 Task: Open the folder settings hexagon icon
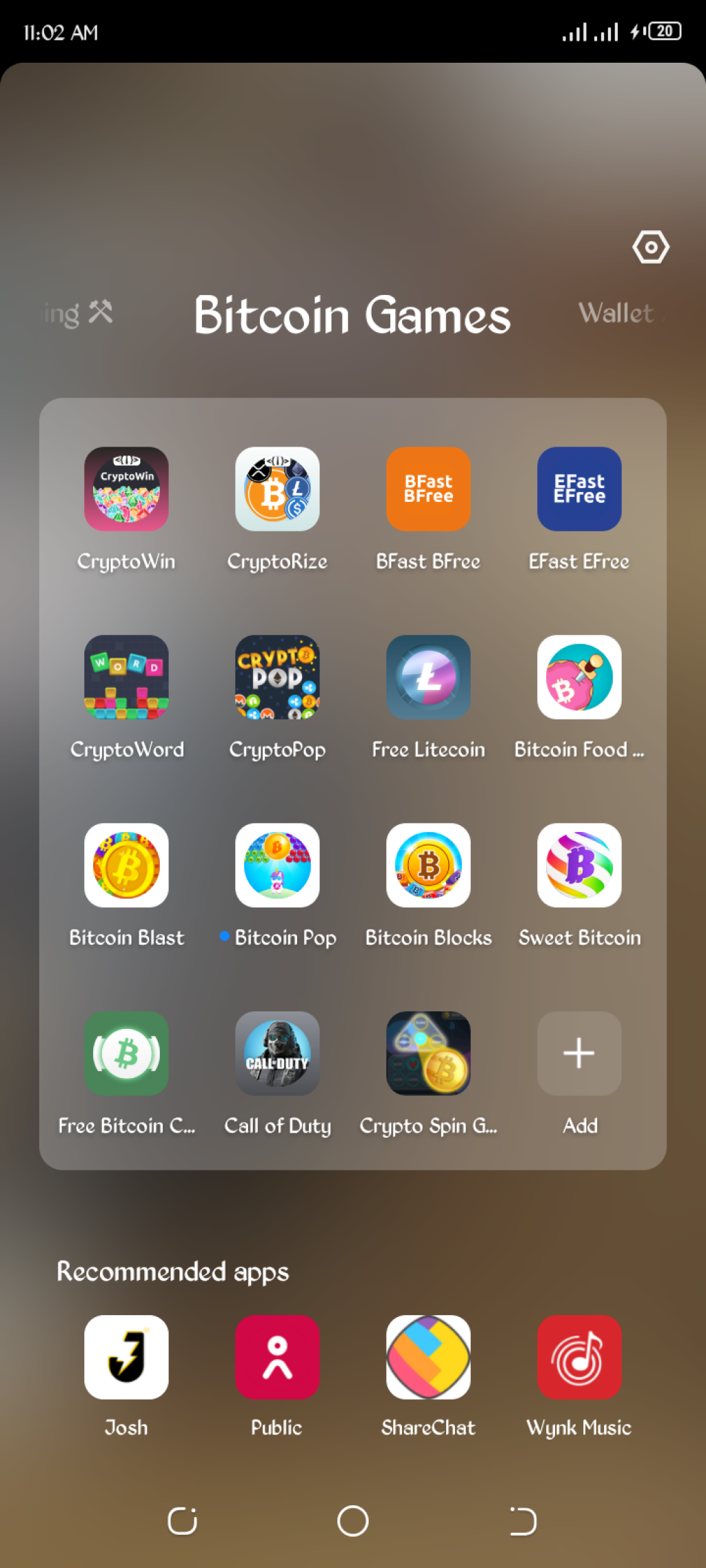(650, 247)
